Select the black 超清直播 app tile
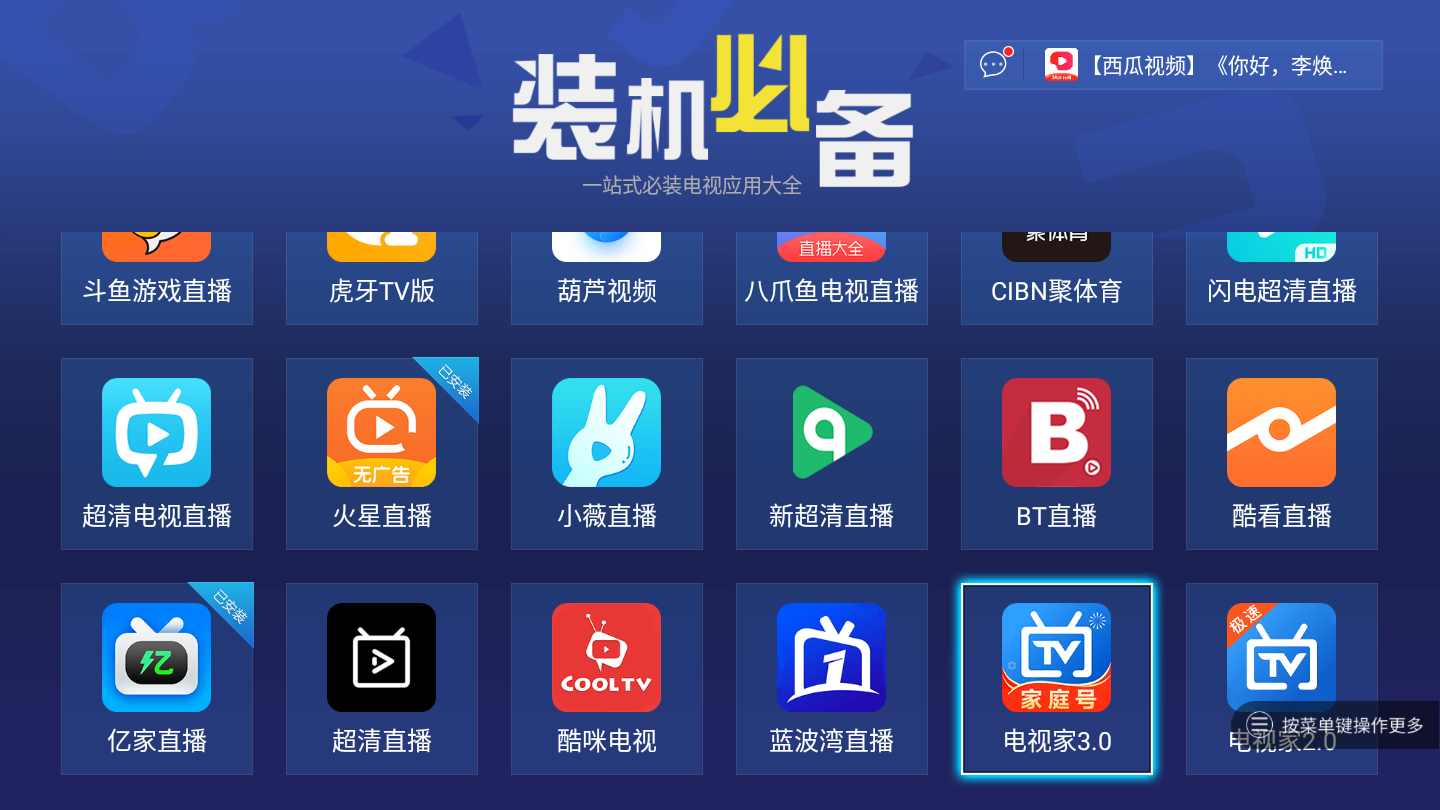Screen dimensions: 1440x810 pyautogui.click(x=382, y=678)
